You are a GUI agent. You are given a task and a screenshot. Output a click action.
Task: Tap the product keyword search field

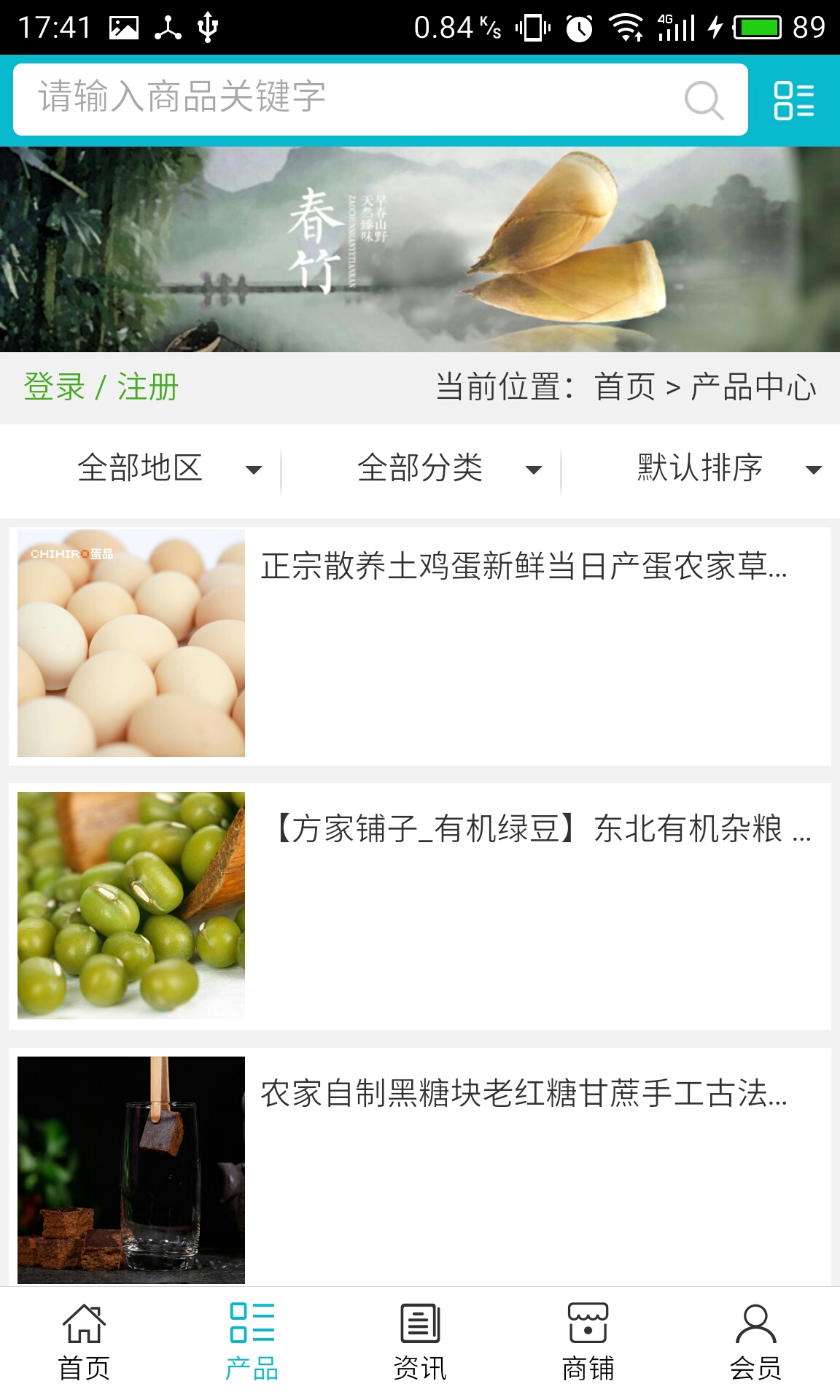click(350, 98)
